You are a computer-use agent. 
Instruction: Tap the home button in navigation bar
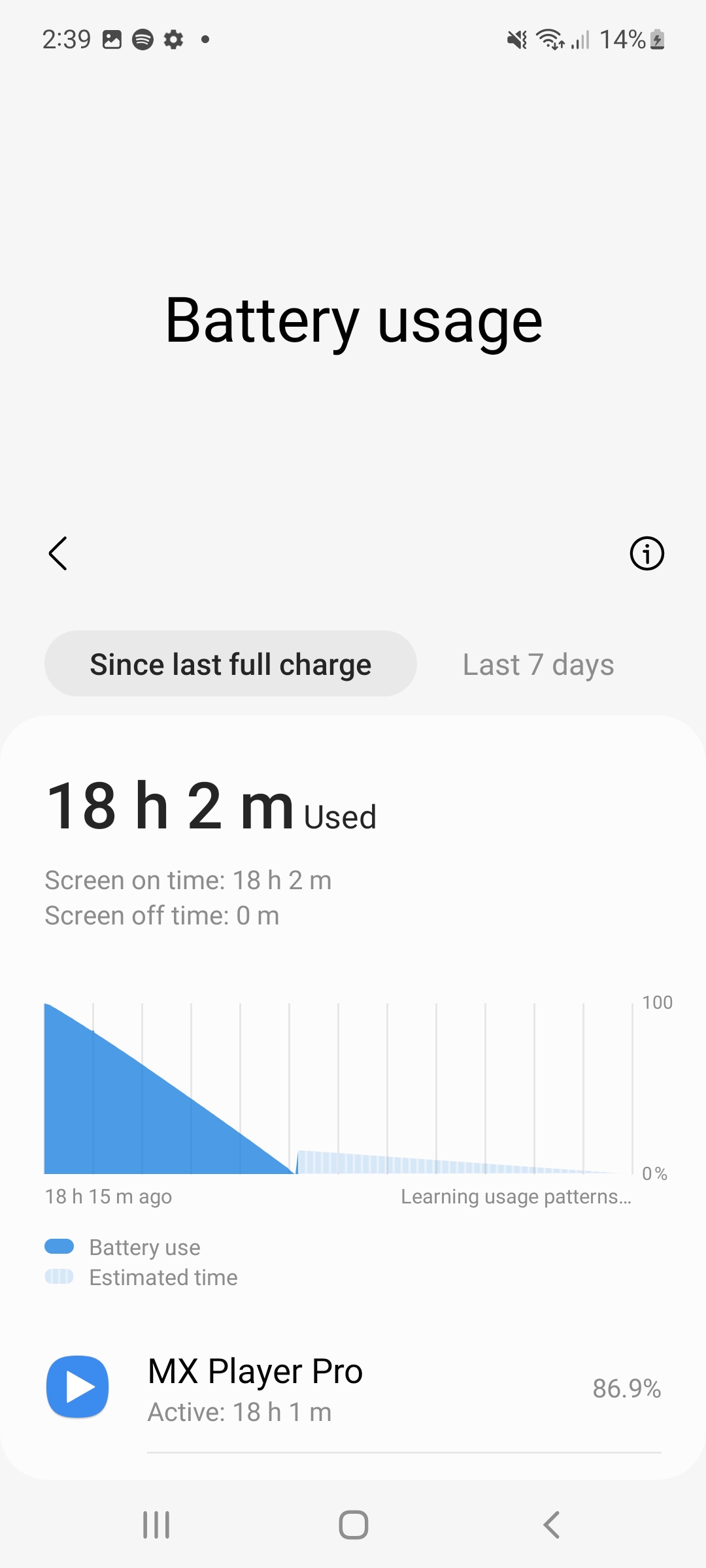pyautogui.click(x=353, y=1526)
